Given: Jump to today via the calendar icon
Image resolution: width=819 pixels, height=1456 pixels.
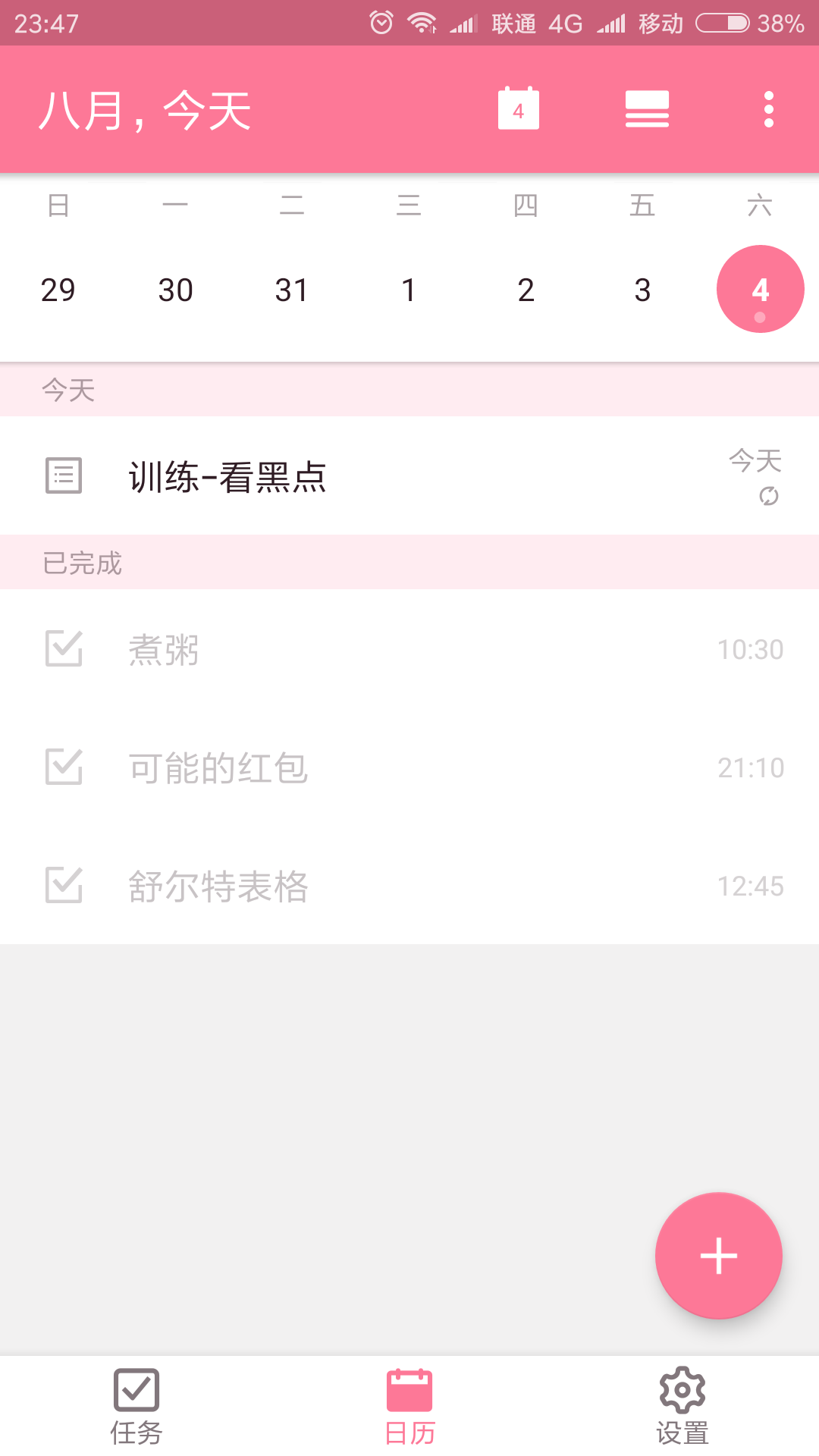Looking at the screenshot, I should click(x=519, y=108).
